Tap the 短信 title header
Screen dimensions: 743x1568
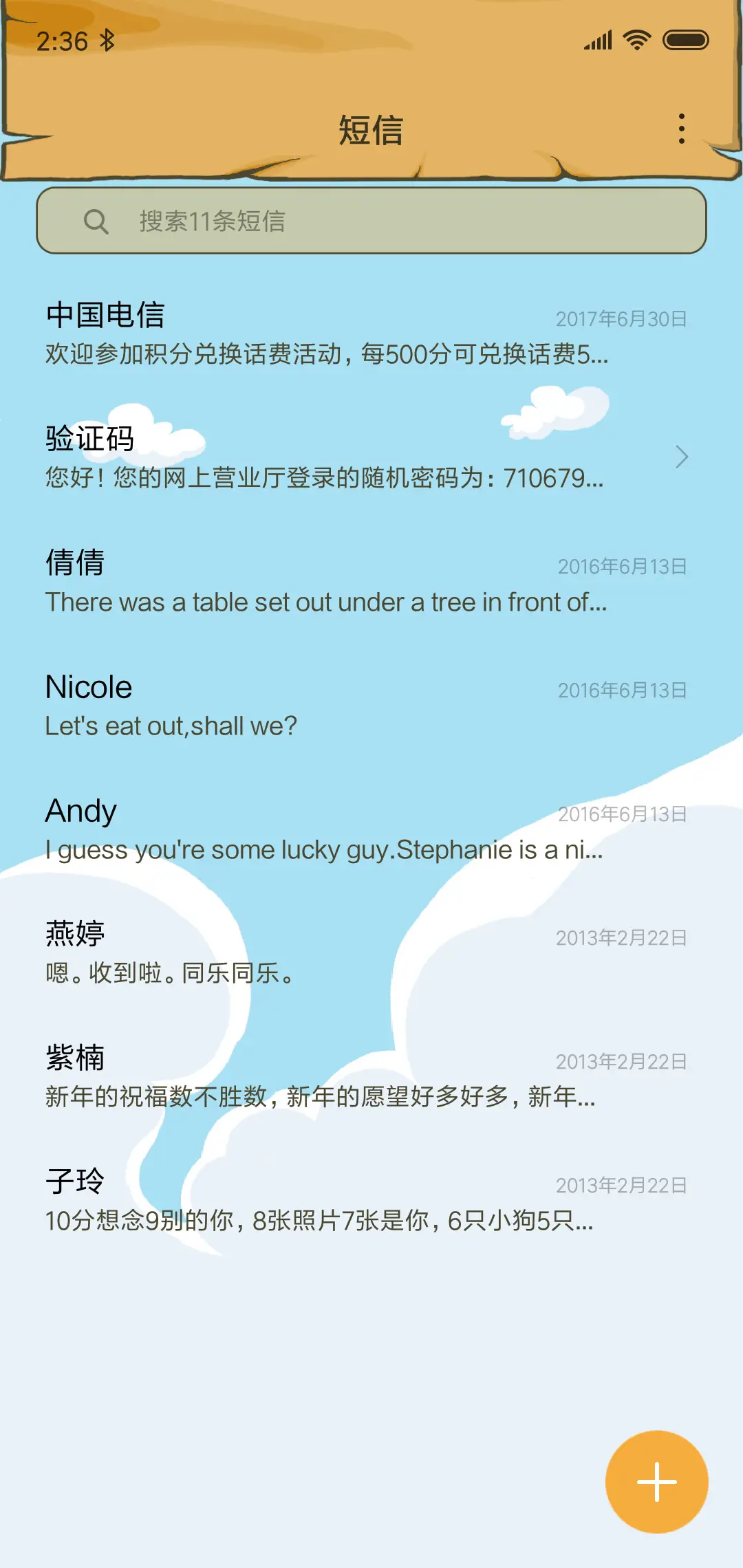tap(371, 129)
